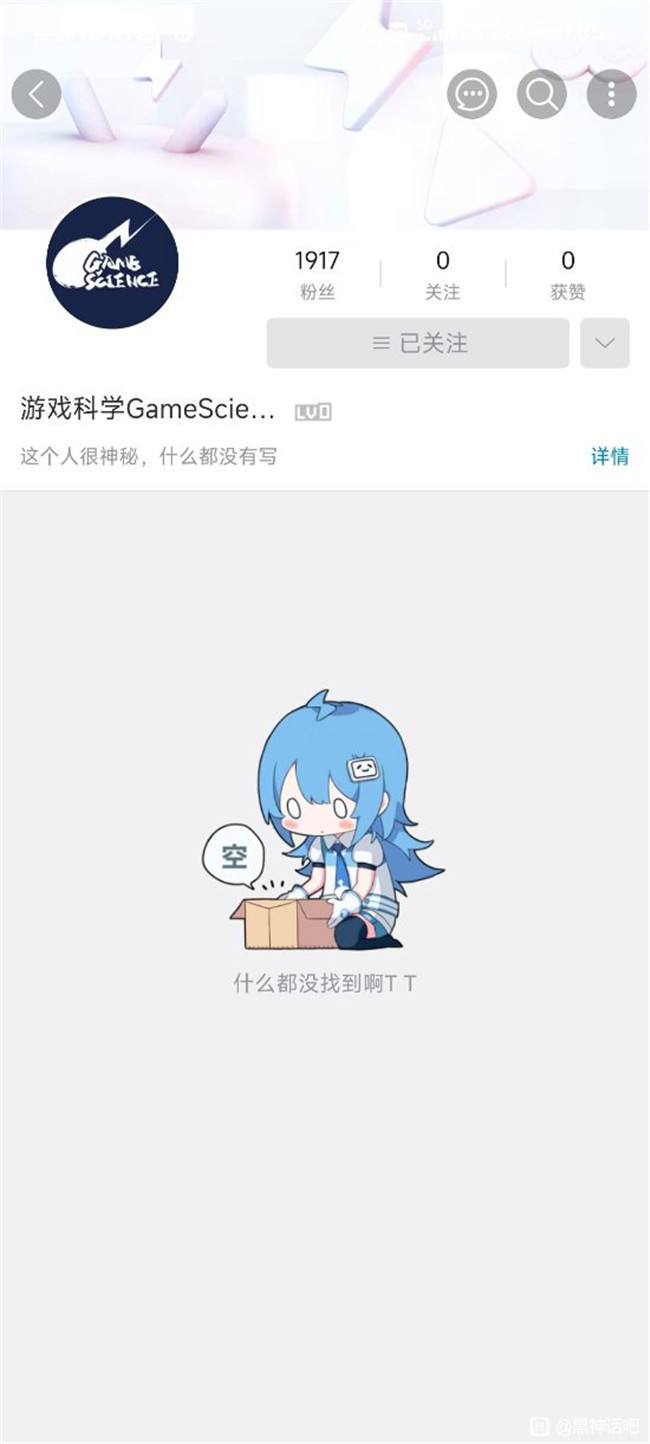Open 详情 profile details link
This screenshot has height=1444, width=650.
coord(609,457)
